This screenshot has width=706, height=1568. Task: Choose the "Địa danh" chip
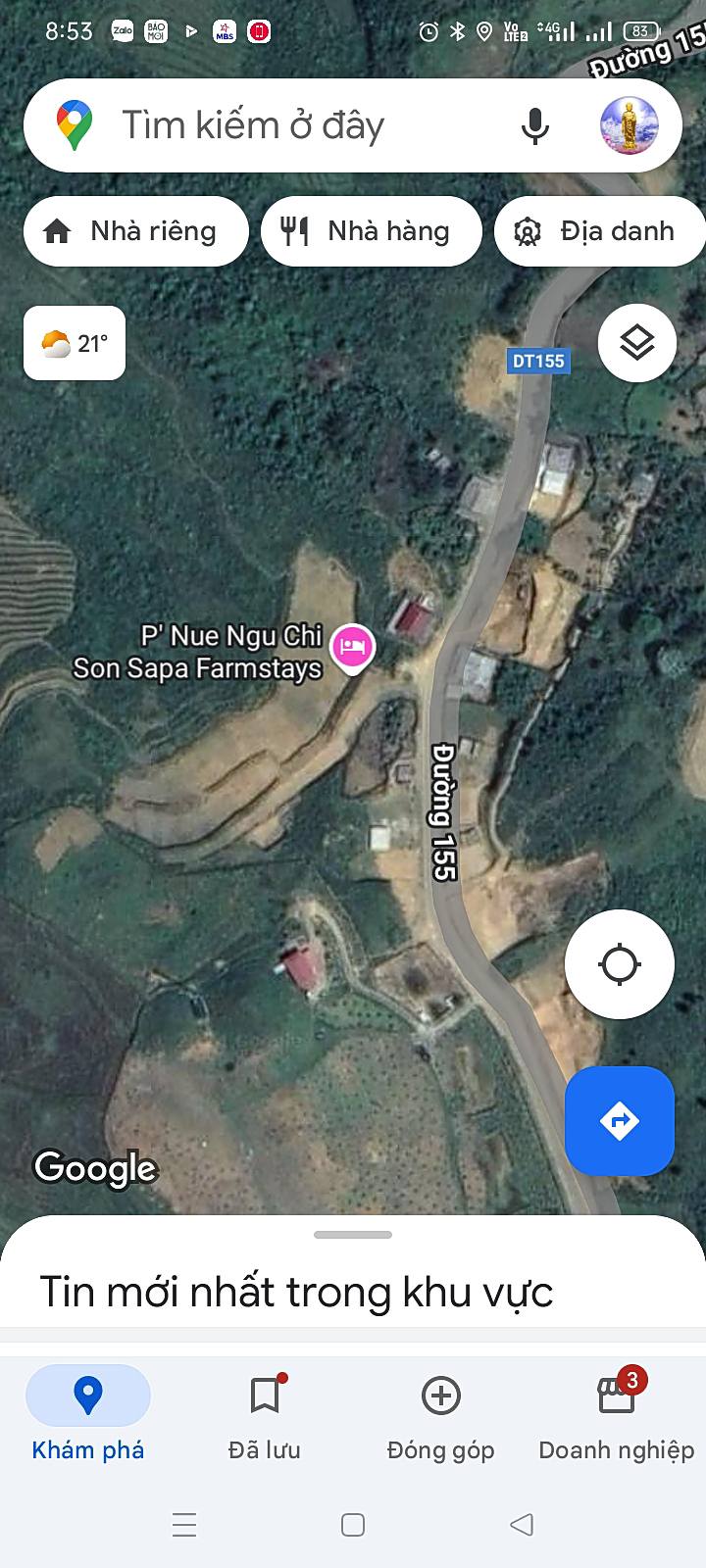pos(600,231)
